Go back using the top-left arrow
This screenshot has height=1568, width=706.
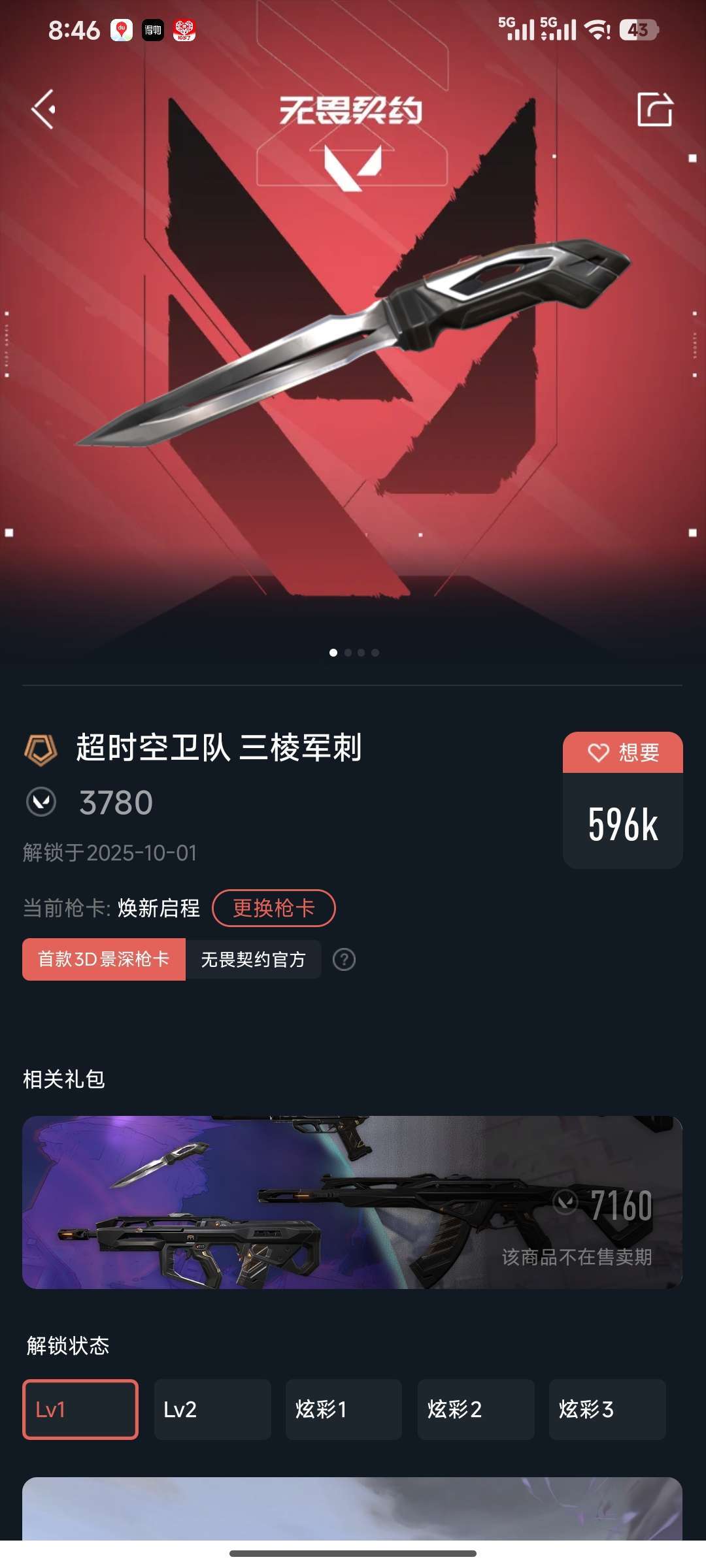click(x=43, y=109)
